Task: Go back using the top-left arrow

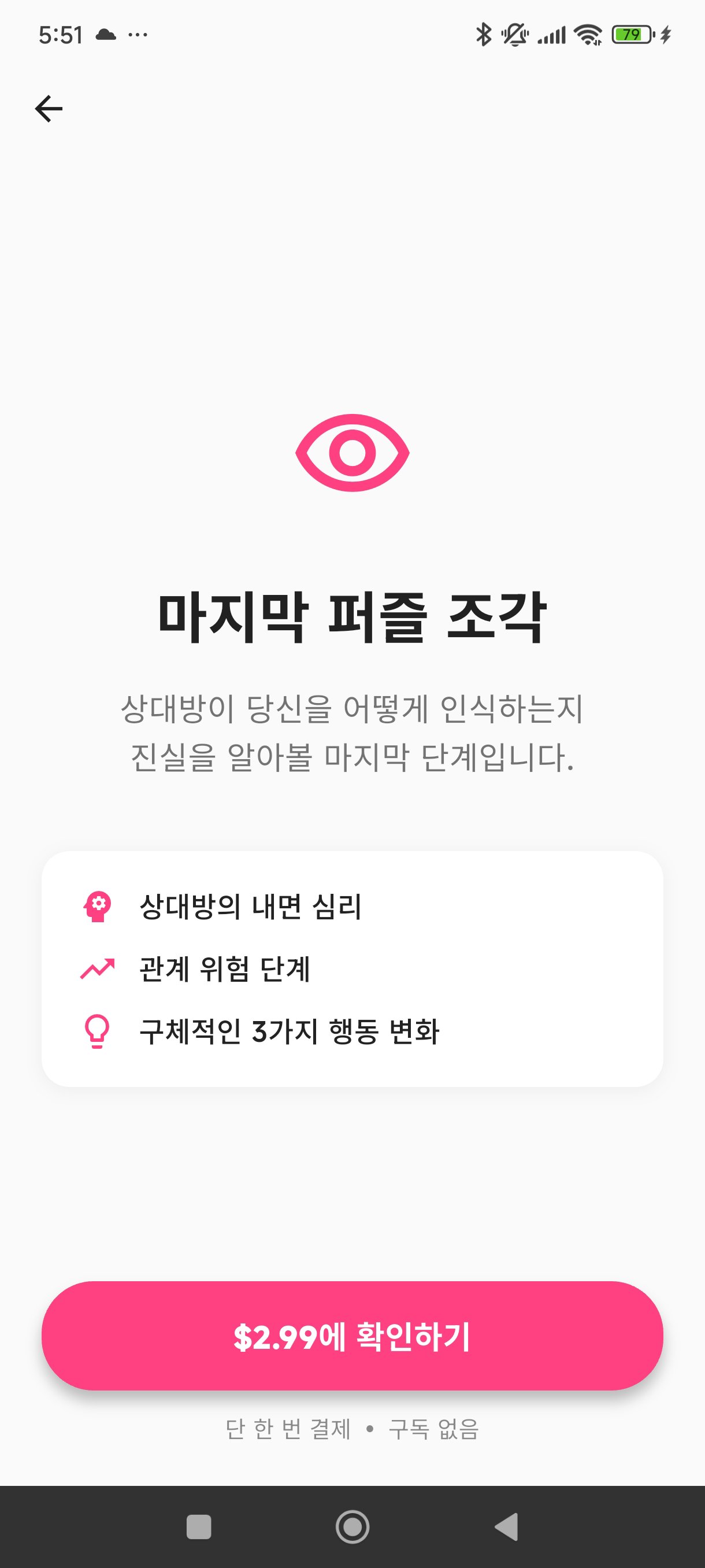Action: [x=49, y=109]
